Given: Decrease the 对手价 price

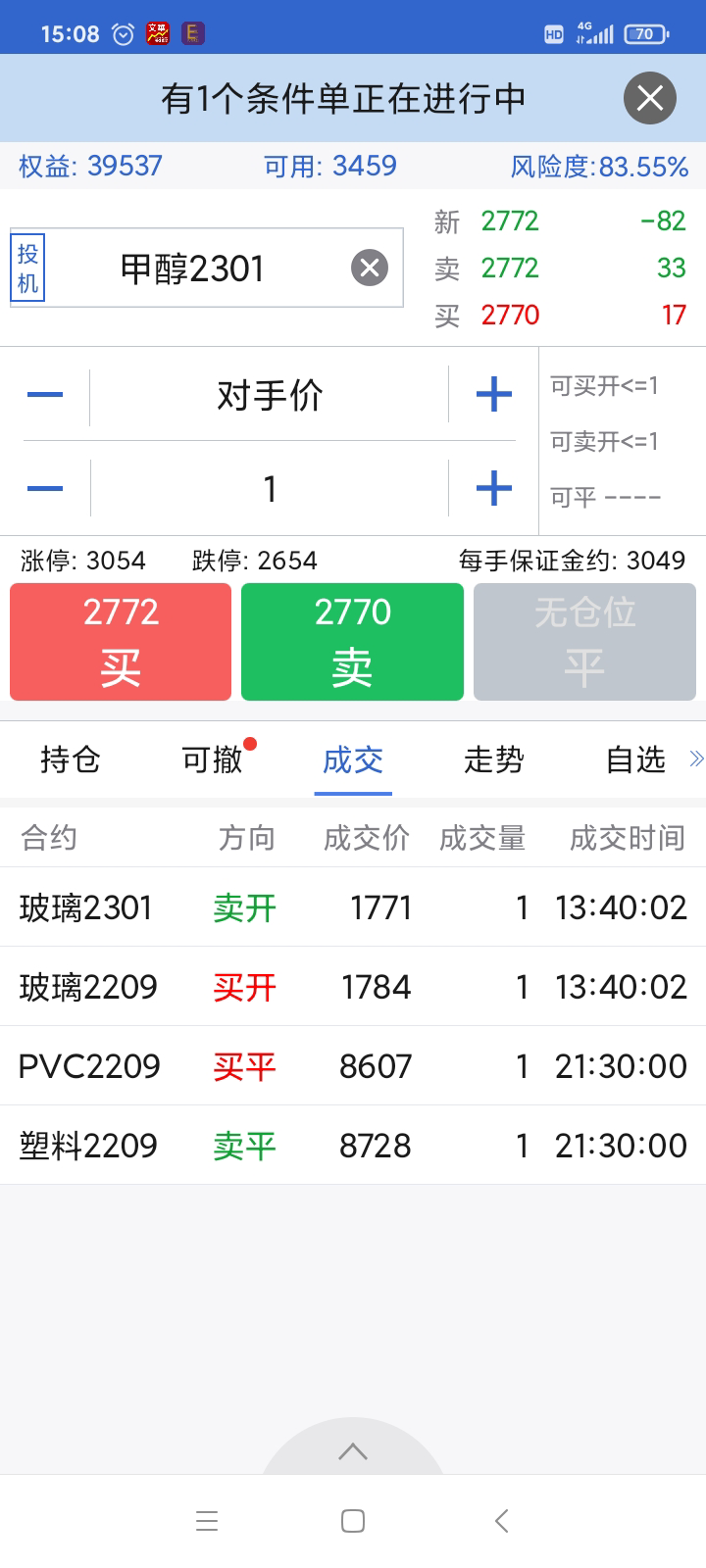Looking at the screenshot, I should [45, 395].
